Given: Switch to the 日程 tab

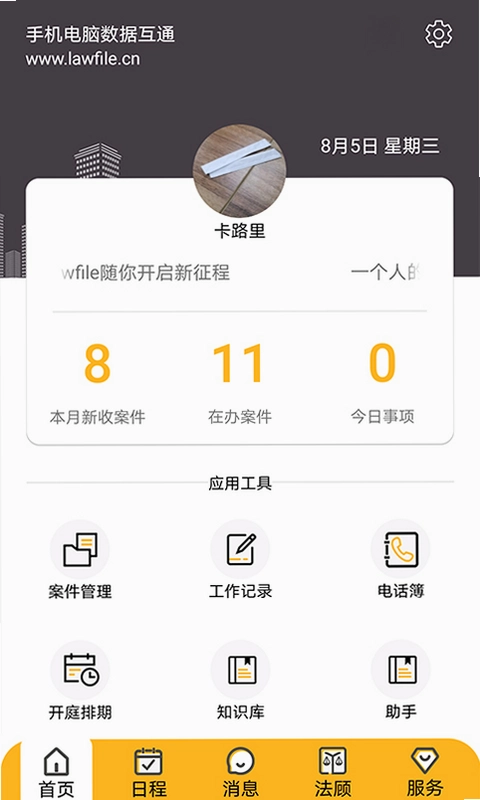Looking at the screenshot, I should [148, 771].
